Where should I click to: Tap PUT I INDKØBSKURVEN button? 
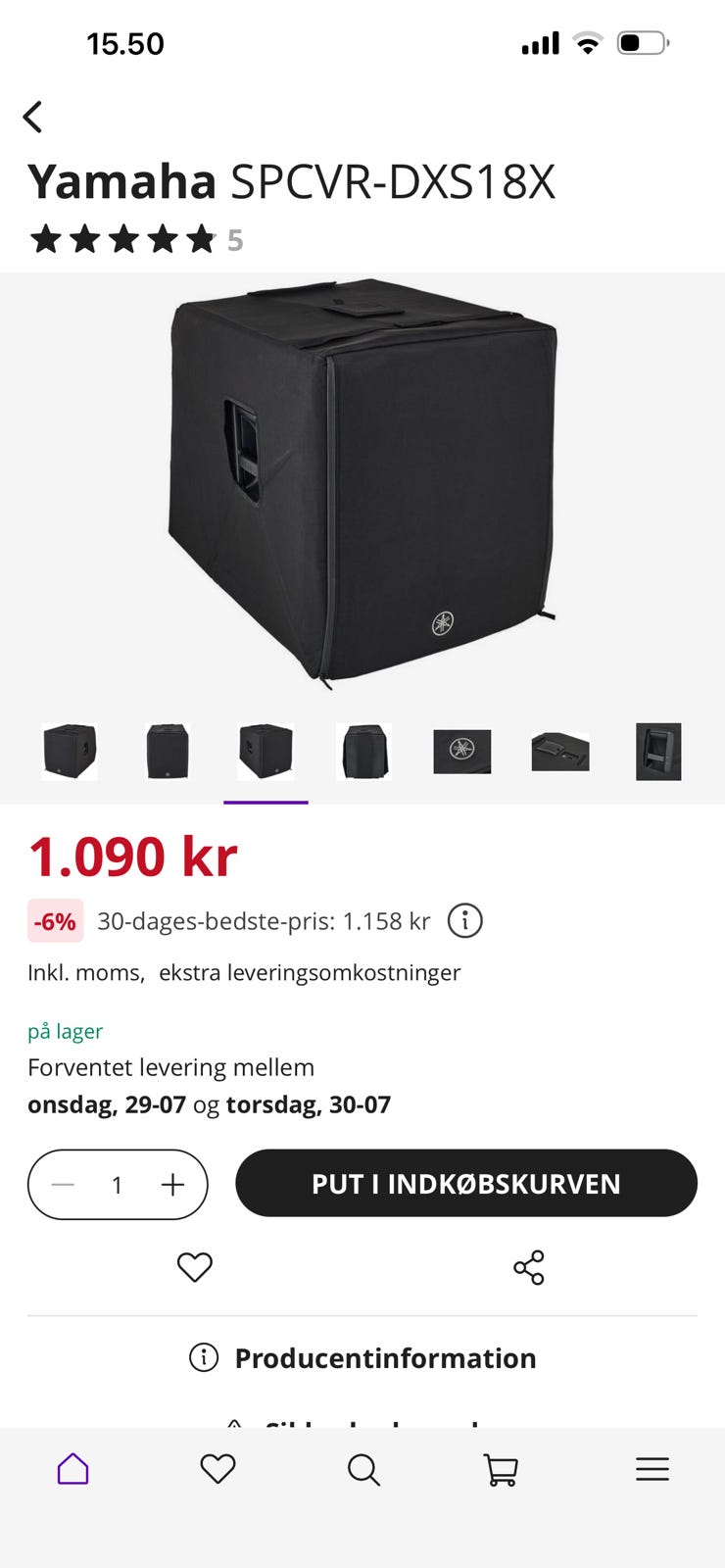466,1183
